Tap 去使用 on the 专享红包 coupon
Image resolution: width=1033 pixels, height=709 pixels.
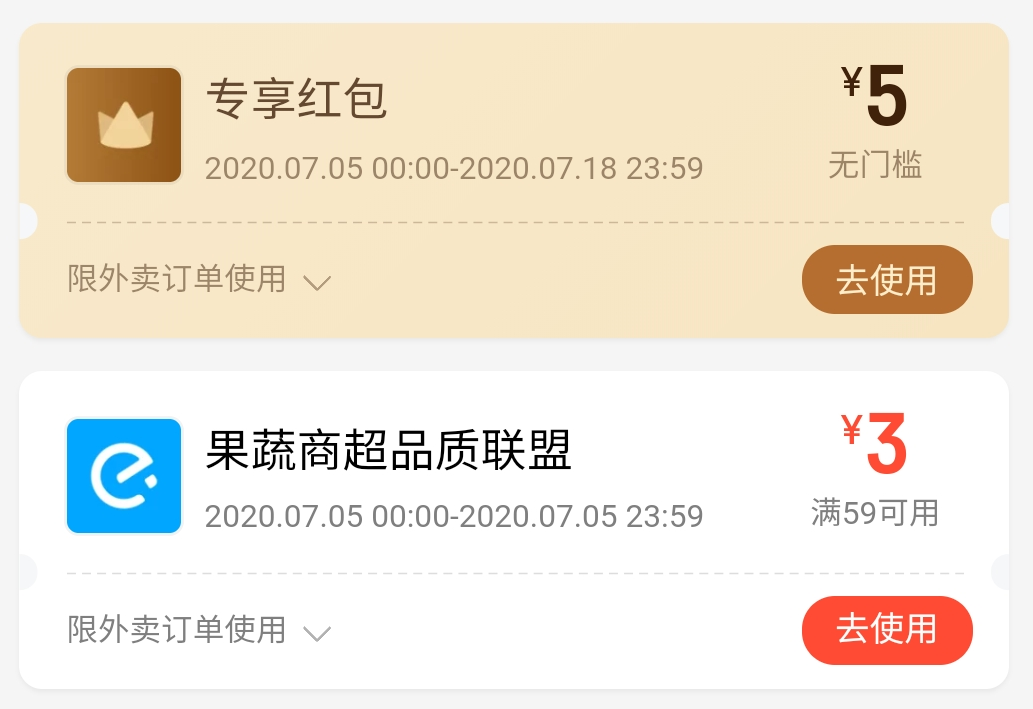click(886, 280)
